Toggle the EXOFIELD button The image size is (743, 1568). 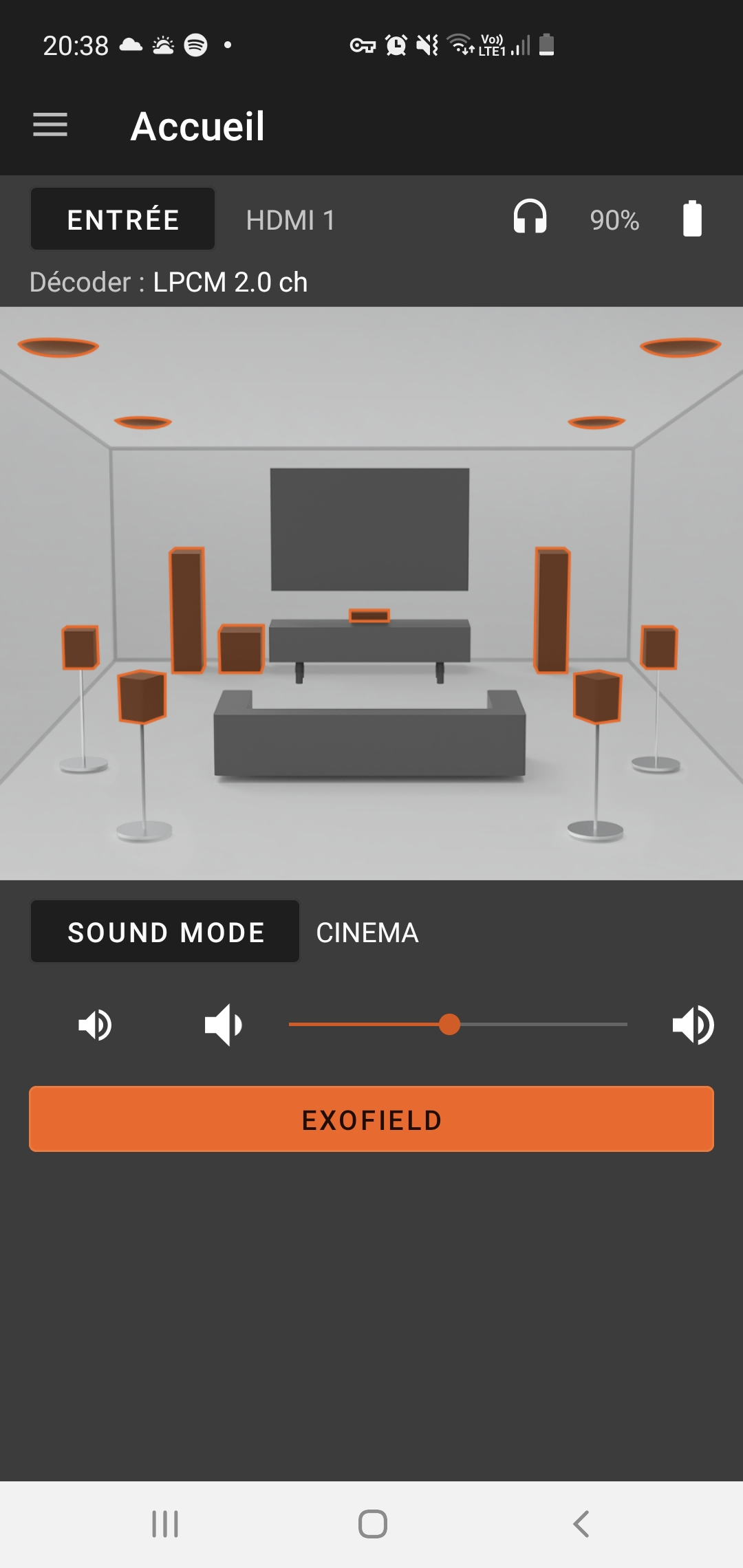point(371,1119)
